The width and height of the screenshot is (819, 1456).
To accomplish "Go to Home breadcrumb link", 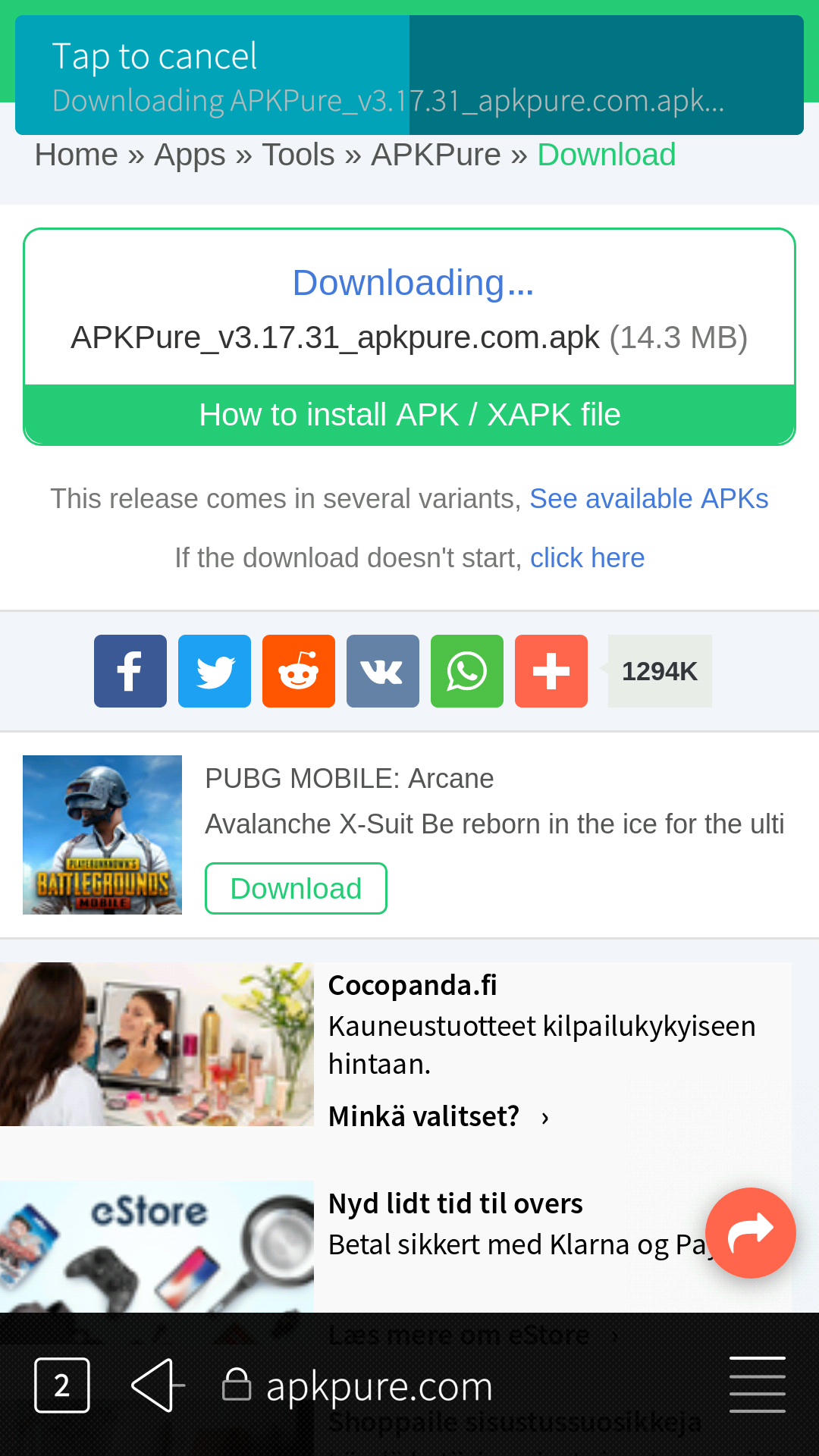I will [x=76, y=155].
